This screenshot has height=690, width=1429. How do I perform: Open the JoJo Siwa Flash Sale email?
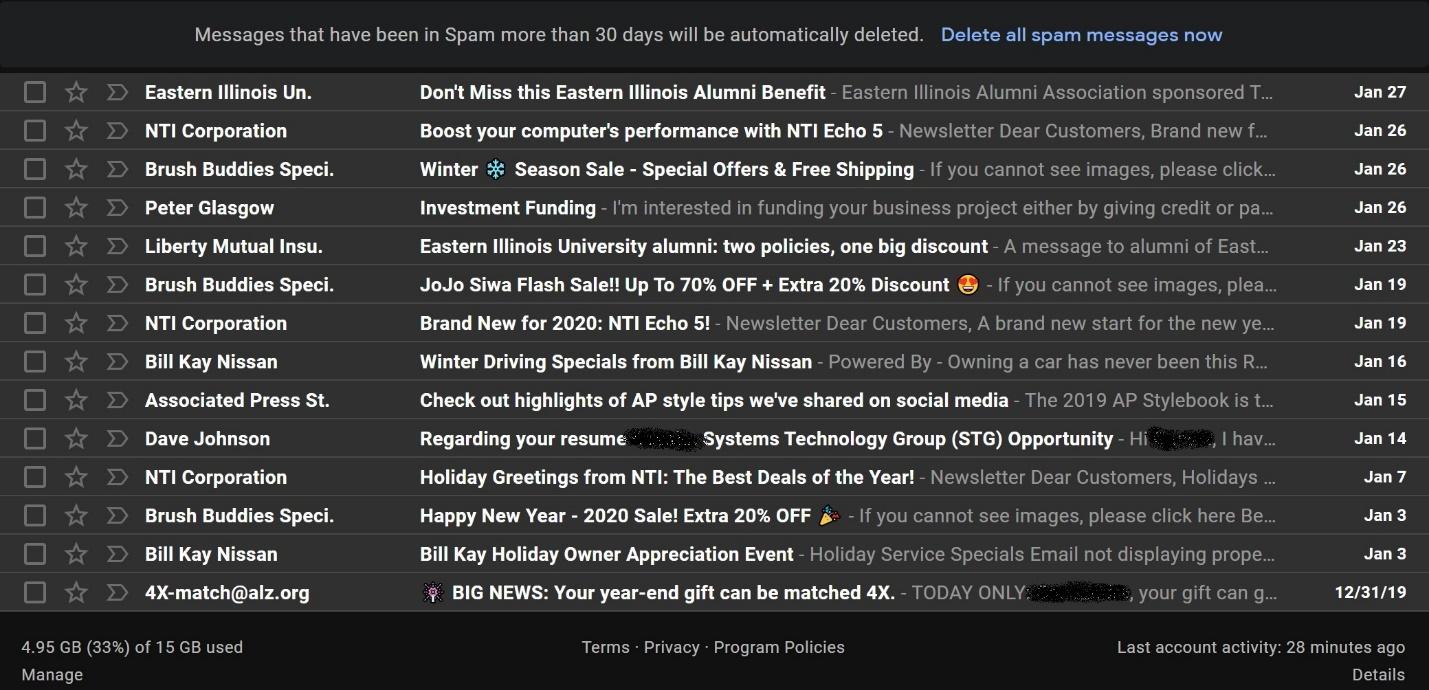tap(684, 285)
